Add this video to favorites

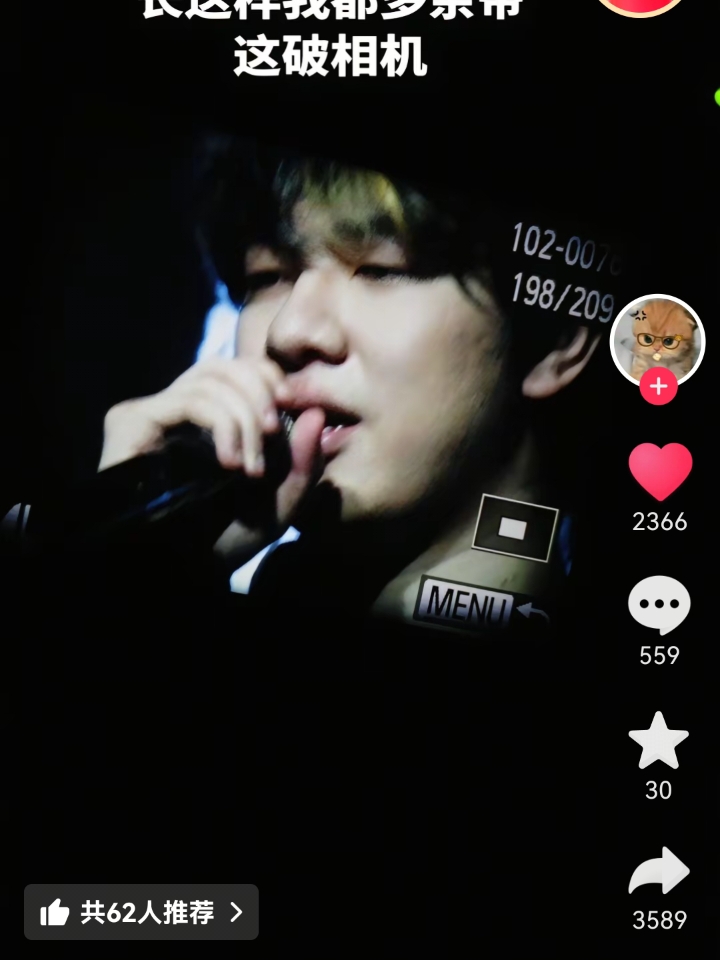pyautogui.click(x=658, y=742)
